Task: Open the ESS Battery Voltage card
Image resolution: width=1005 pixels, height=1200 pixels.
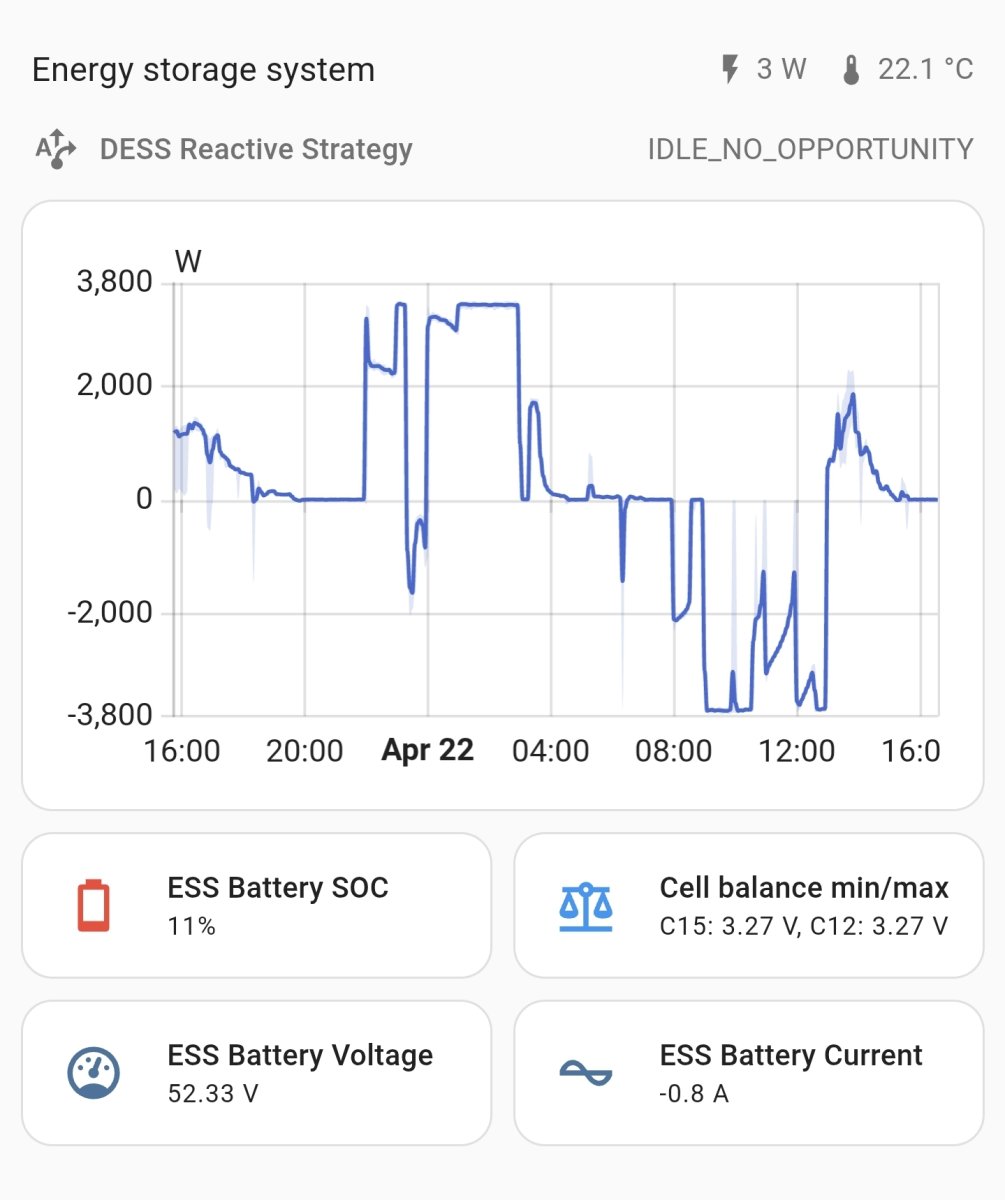Action: click(257, 1073)
